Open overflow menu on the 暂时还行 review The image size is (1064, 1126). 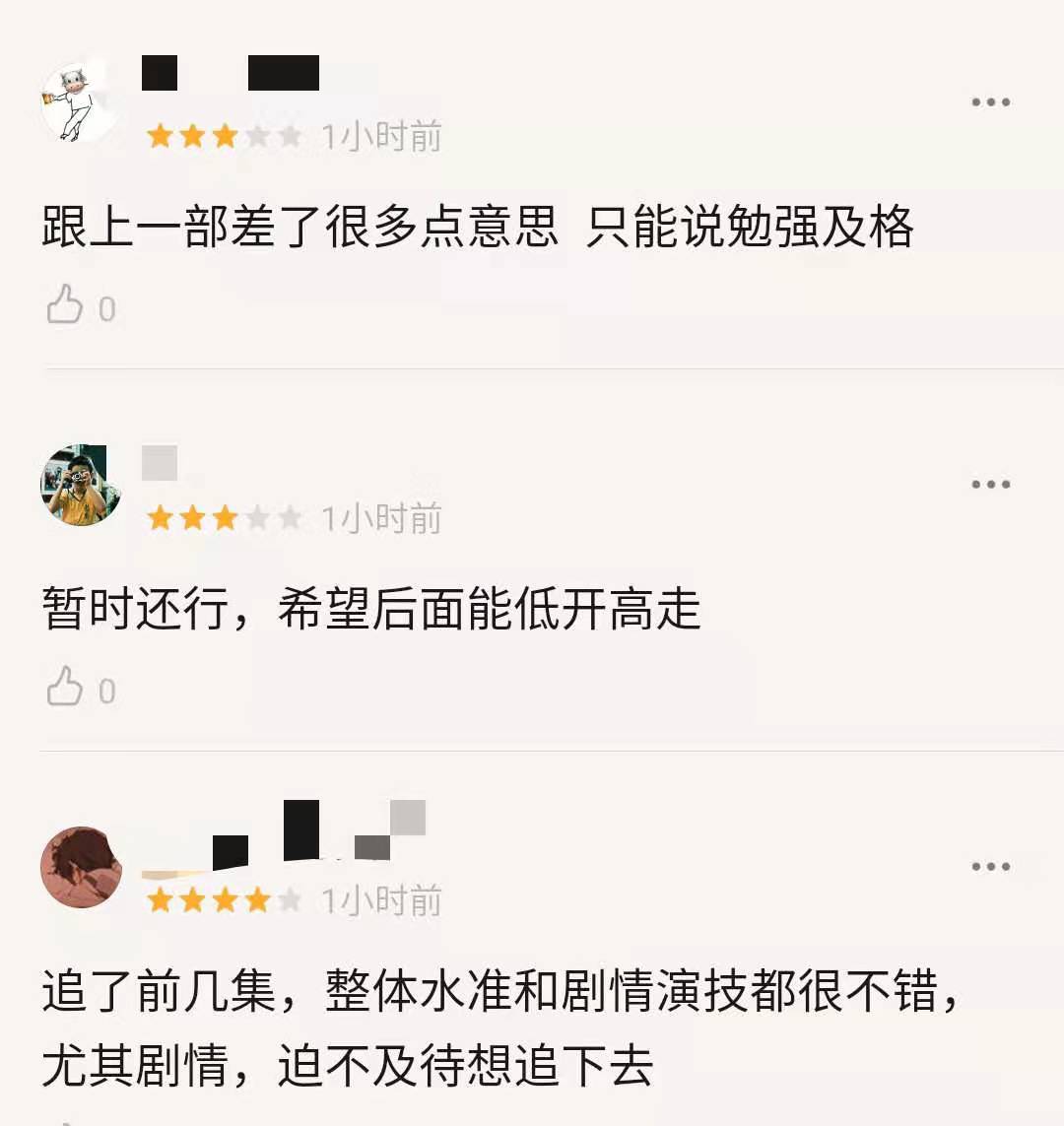pos(990,485)
